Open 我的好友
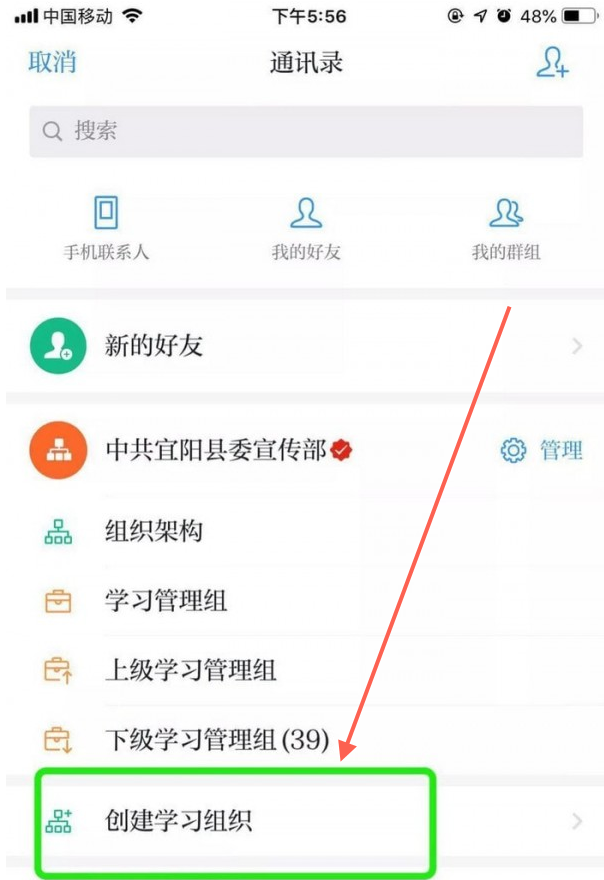This screenshot has height=880, width=604. coord(305,228)
